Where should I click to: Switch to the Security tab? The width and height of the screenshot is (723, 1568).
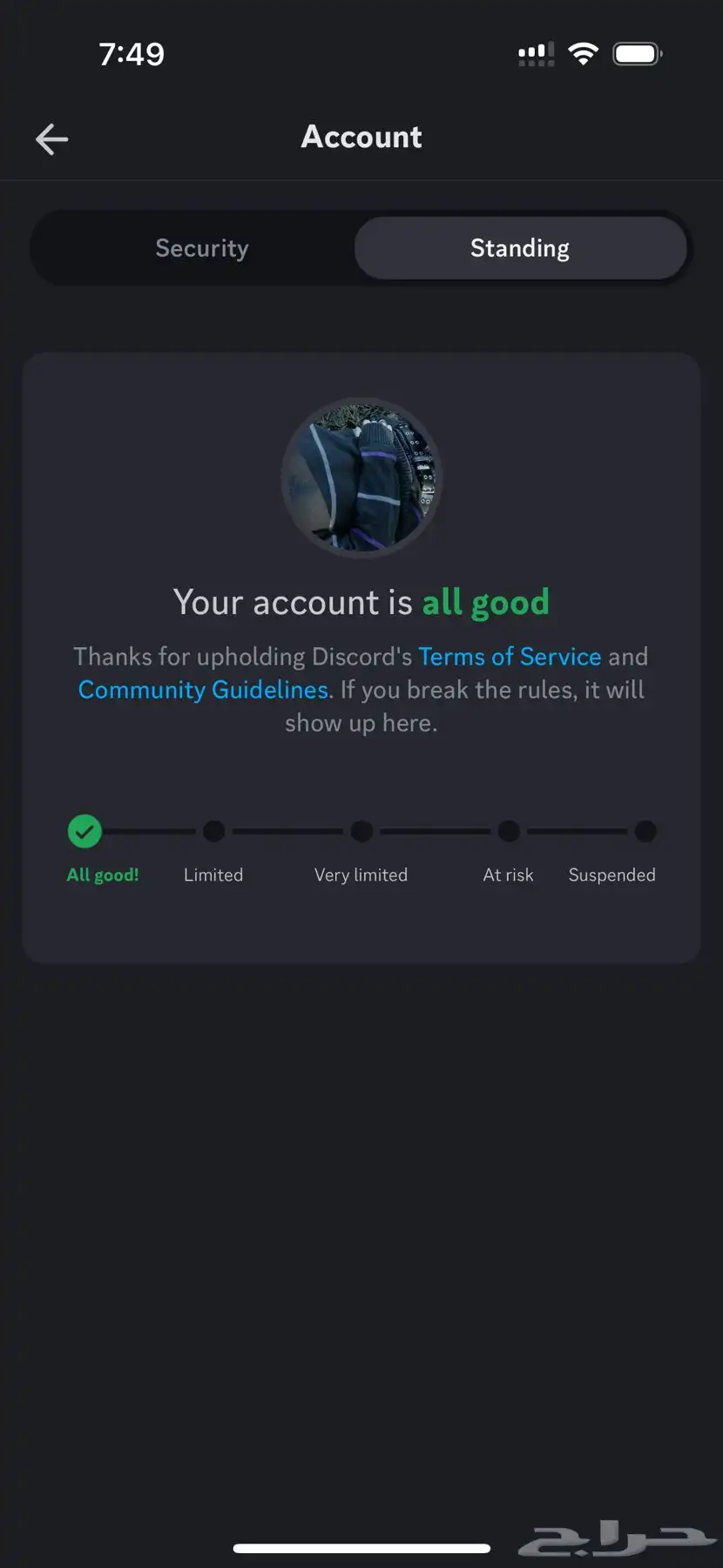point(202,248)
